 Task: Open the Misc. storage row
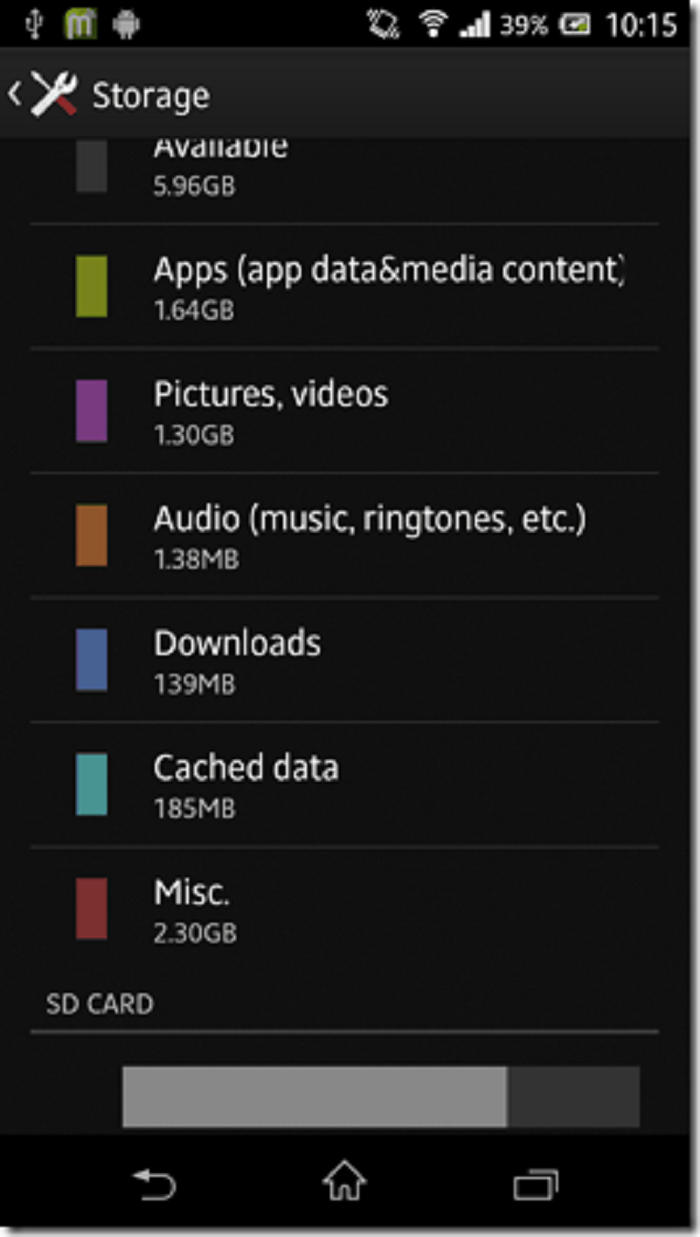(344, 909)
